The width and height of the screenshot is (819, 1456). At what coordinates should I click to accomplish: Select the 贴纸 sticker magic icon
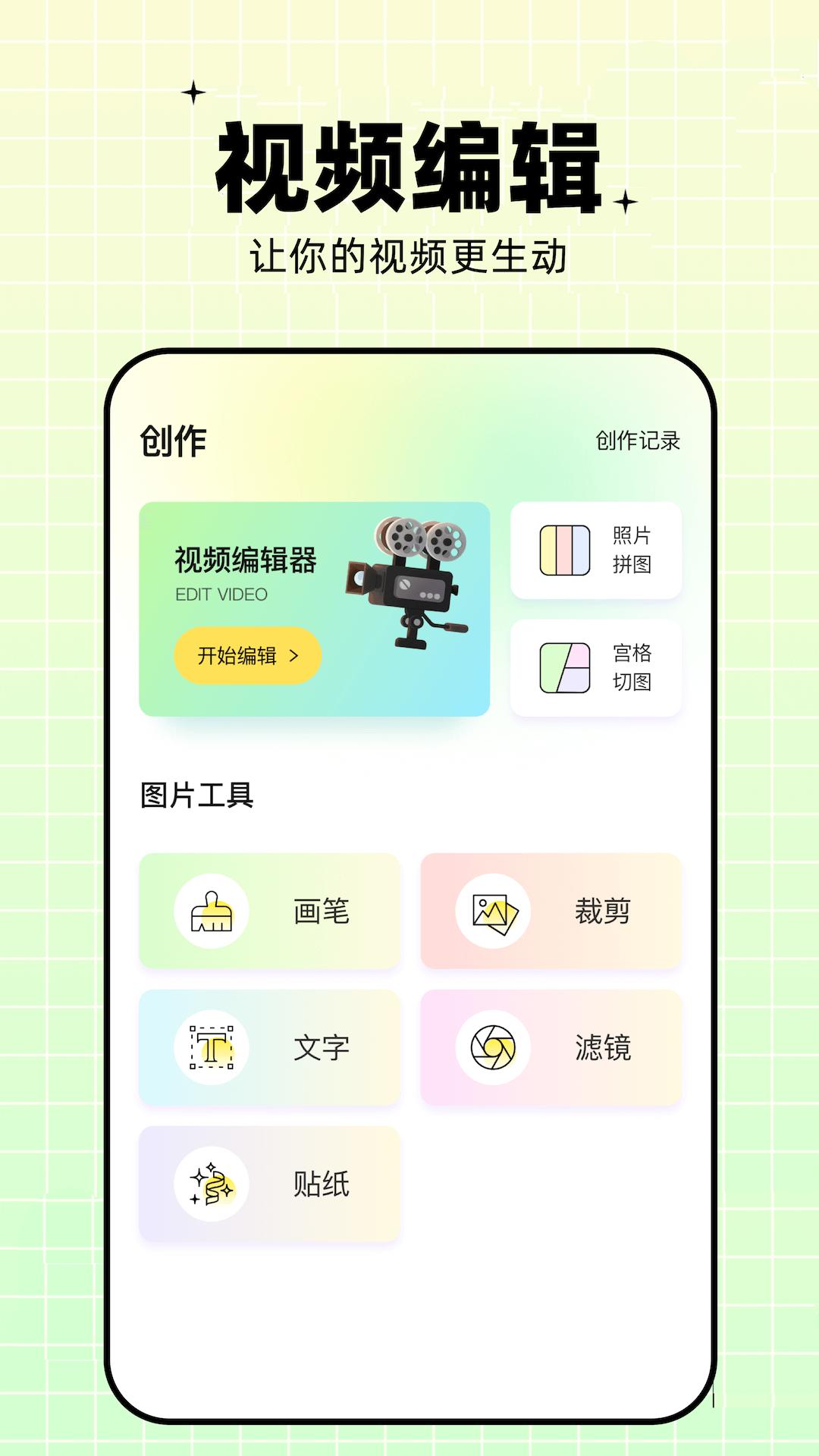(x=212, y=1185)
